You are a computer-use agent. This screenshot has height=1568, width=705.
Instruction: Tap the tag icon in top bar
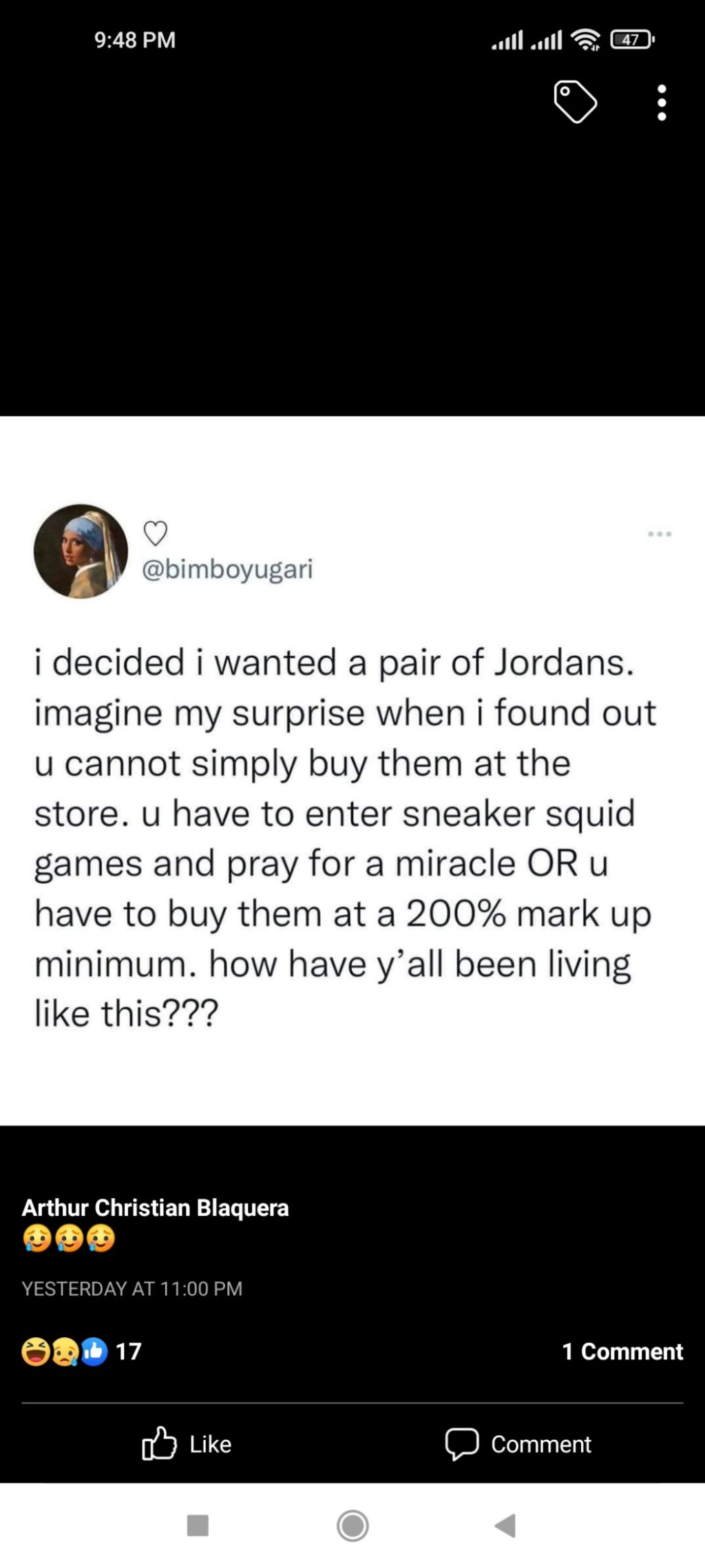pos(575,102)
